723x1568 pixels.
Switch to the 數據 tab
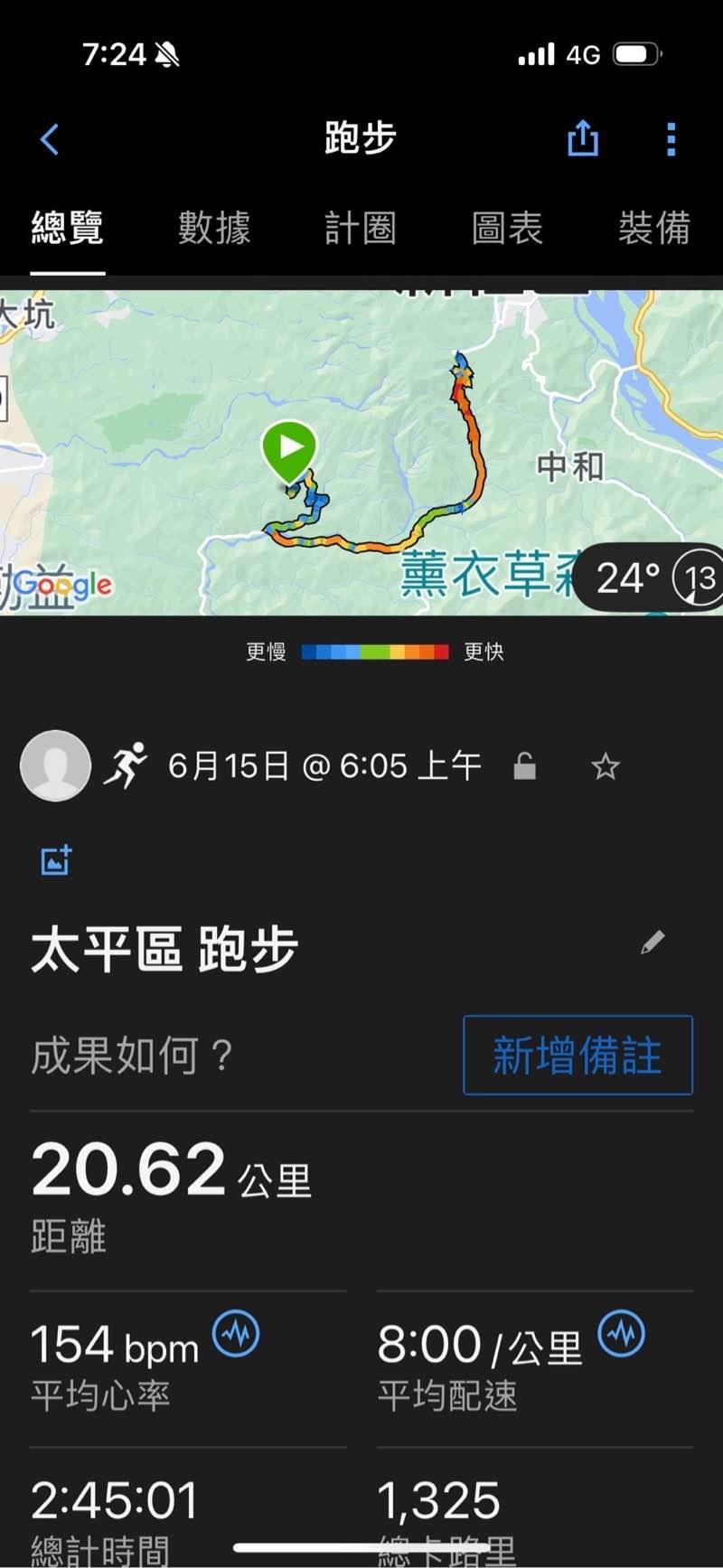214,228
